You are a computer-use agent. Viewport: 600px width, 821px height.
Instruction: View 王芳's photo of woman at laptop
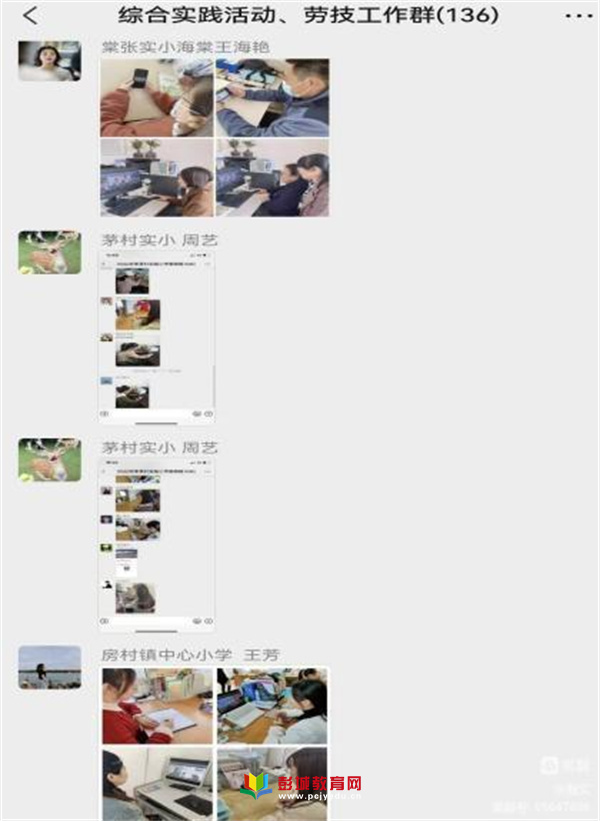pyautogui.click(x=272, y=706)
